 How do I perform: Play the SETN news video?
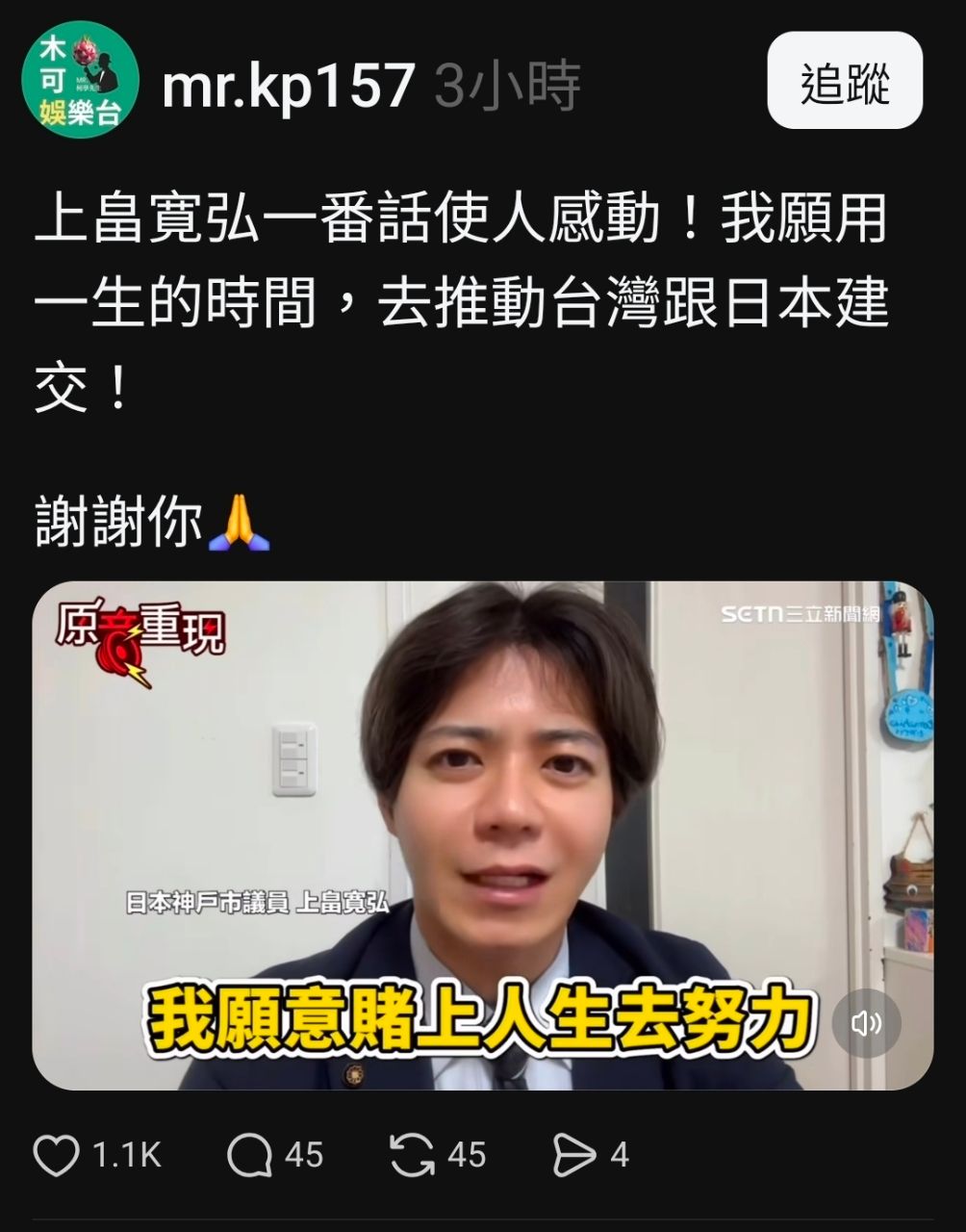tap(482, 834)
